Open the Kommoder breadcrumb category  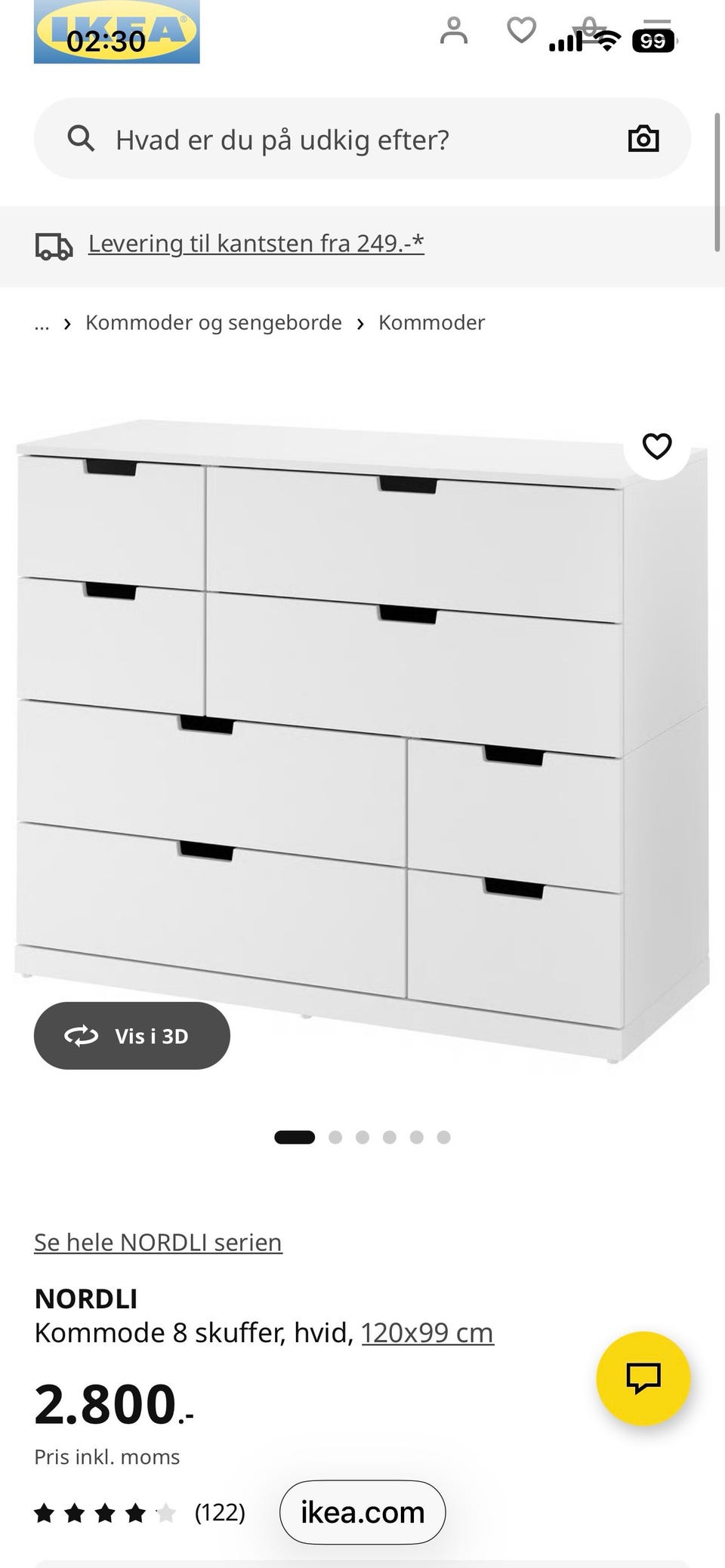431,322
